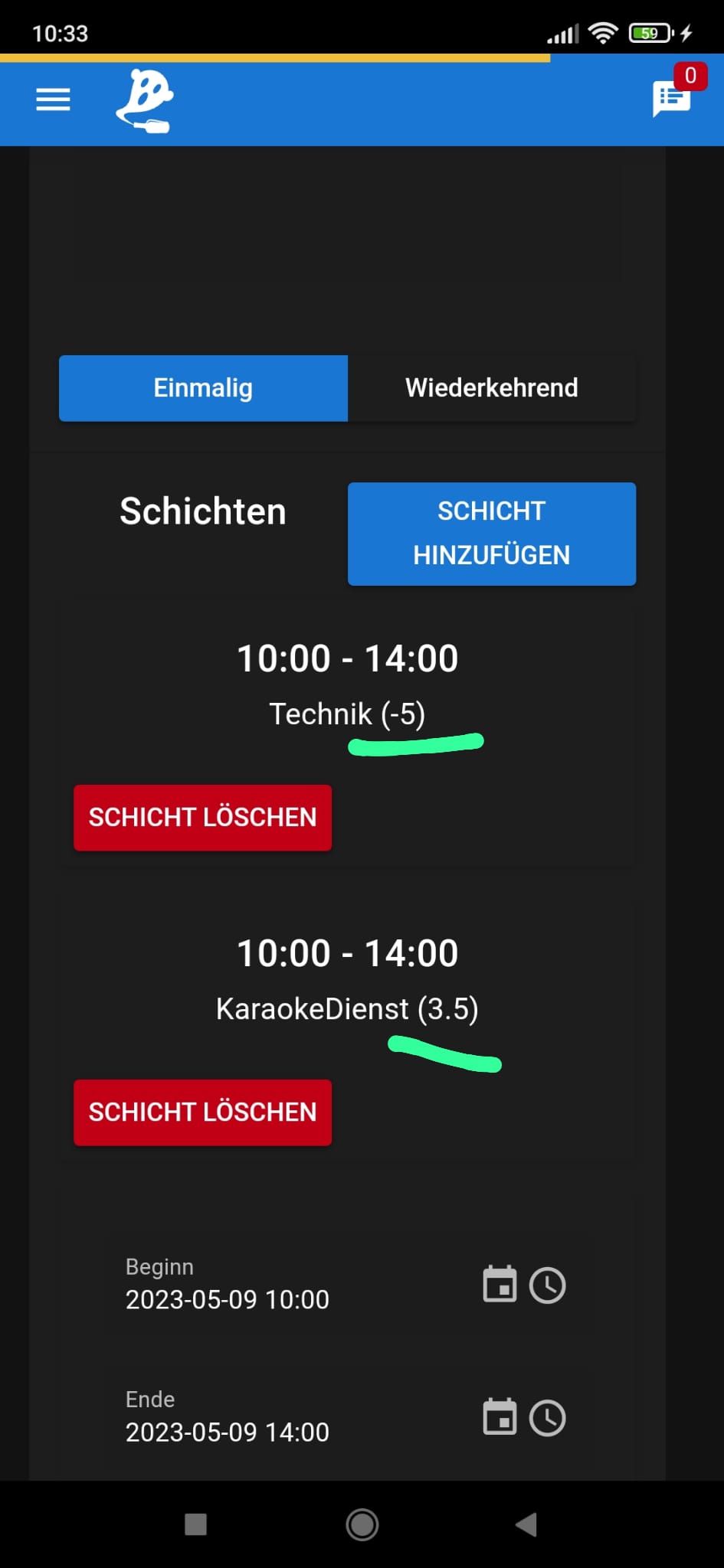Edit the Ende date field

(227, 1432)
